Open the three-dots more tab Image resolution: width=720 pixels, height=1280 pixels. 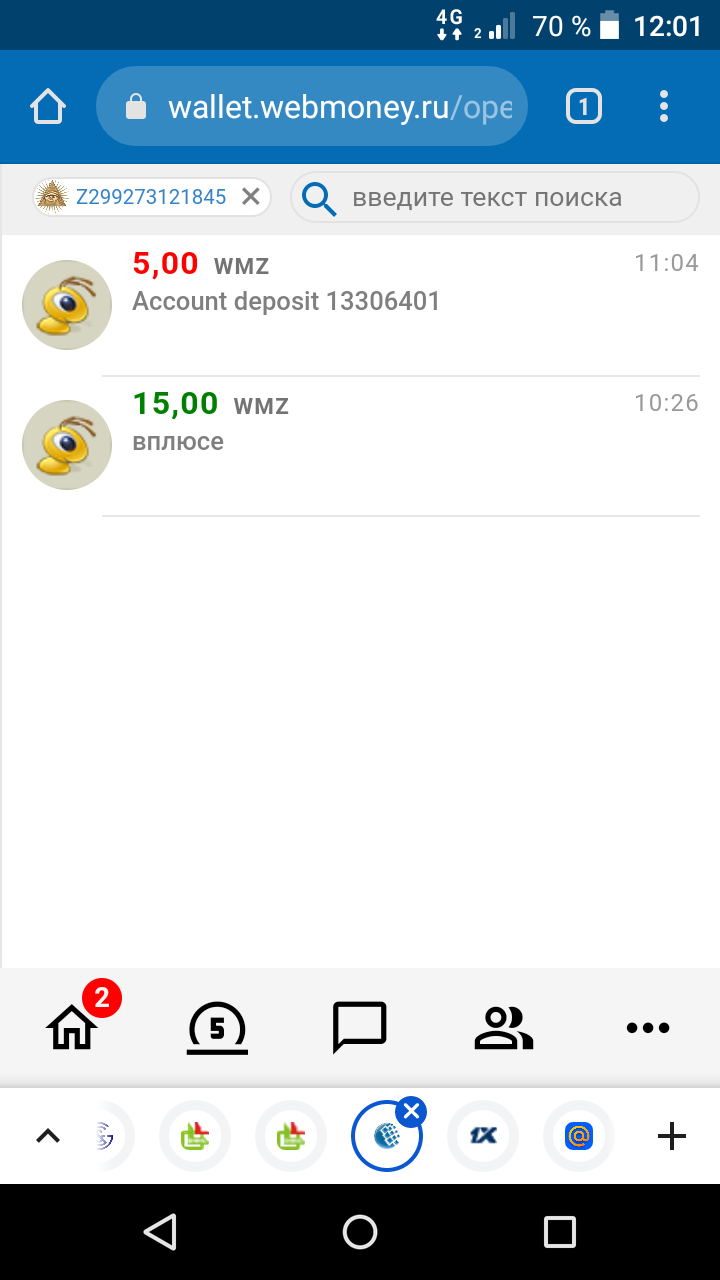coord(648,1027)
